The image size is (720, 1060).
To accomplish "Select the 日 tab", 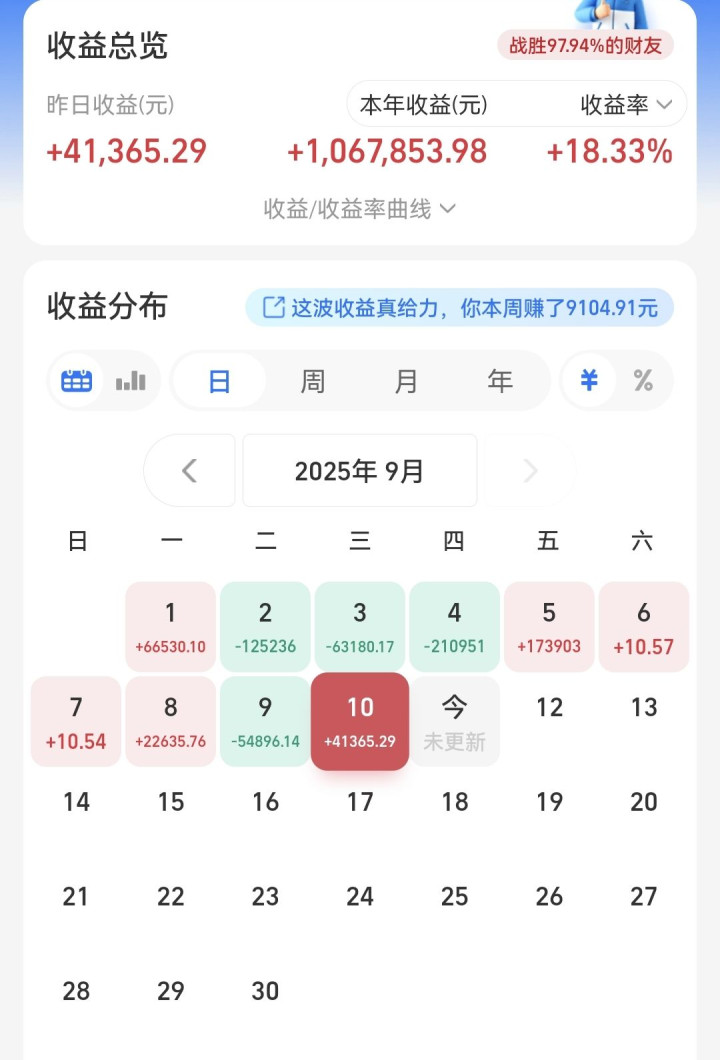I will coord(219,381).
